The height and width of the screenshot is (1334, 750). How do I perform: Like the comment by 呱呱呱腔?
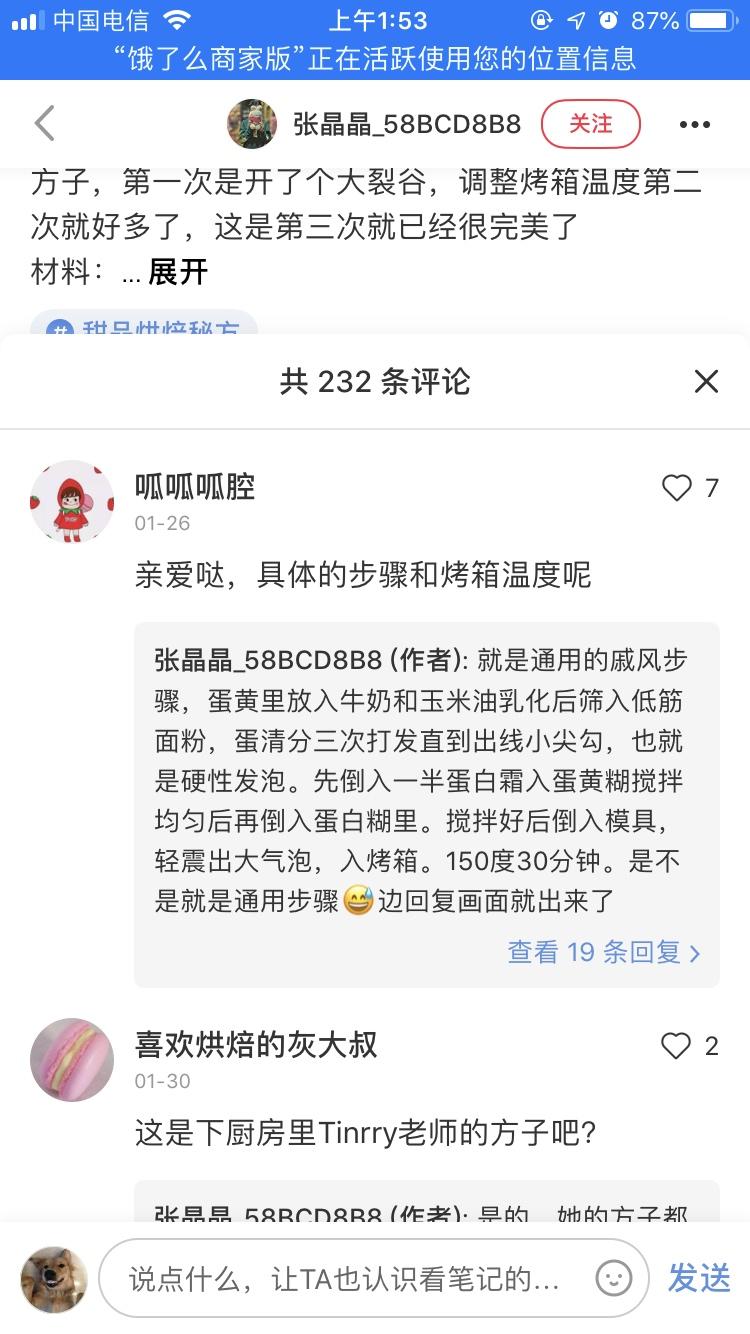pyautogui.click(x=678, y=488)
